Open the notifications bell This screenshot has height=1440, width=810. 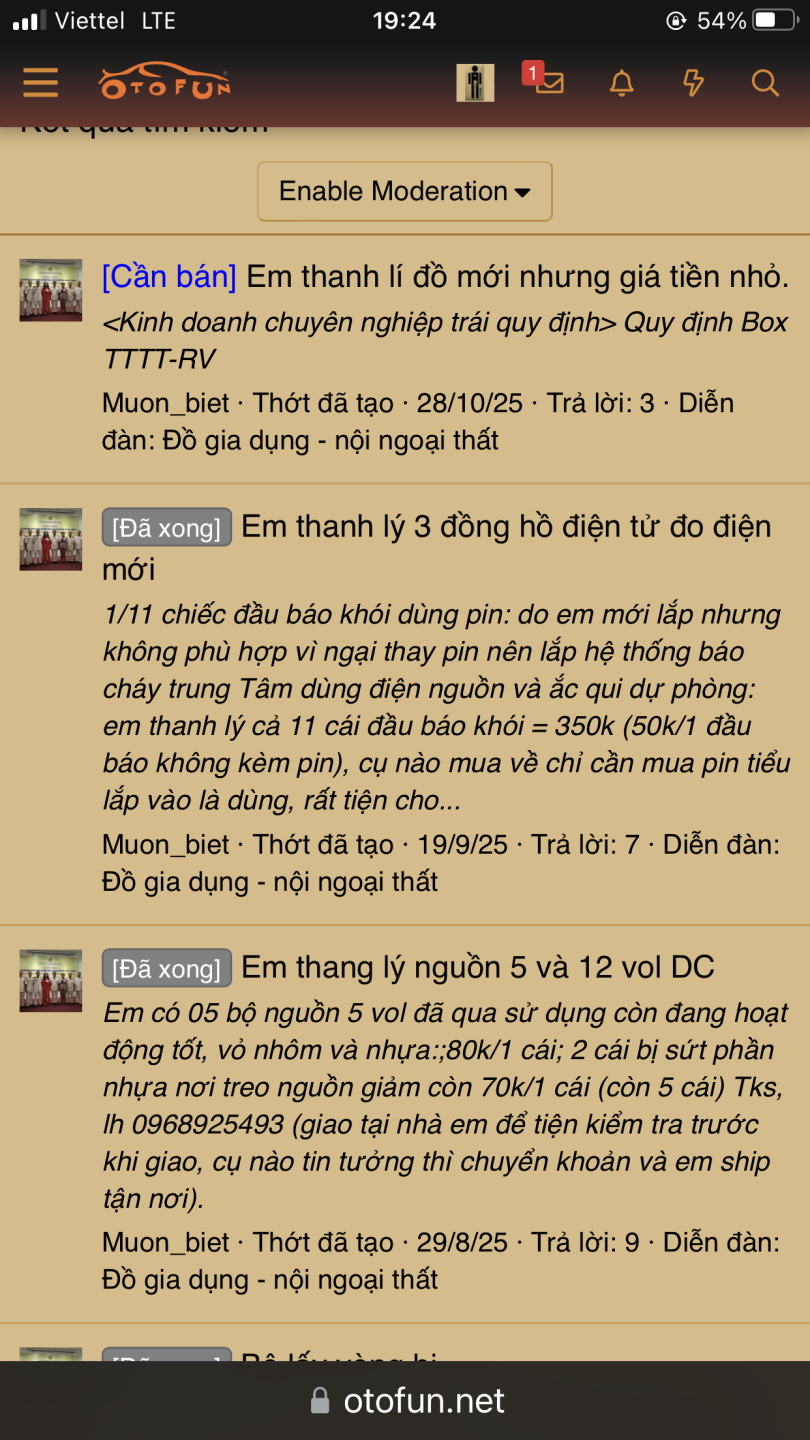(x=621, y=82)
